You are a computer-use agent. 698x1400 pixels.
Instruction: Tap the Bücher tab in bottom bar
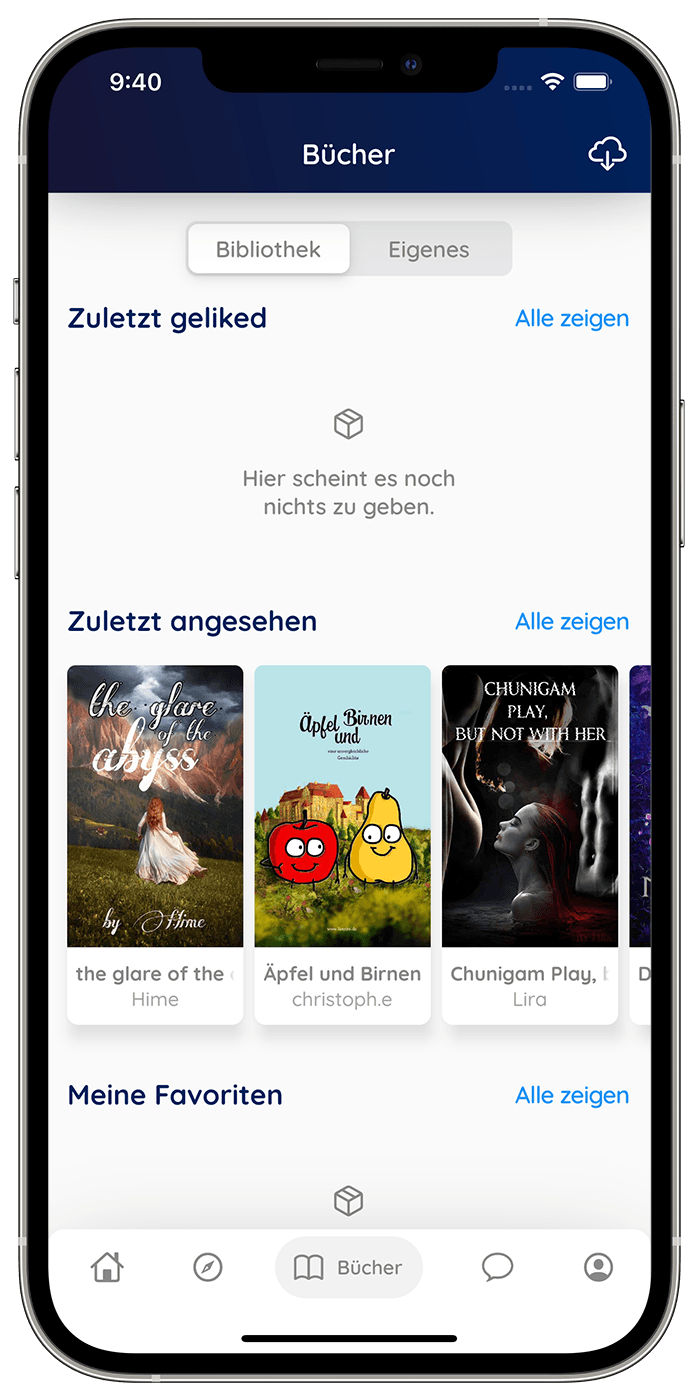pyautogui.click(x=349, y=1267)
